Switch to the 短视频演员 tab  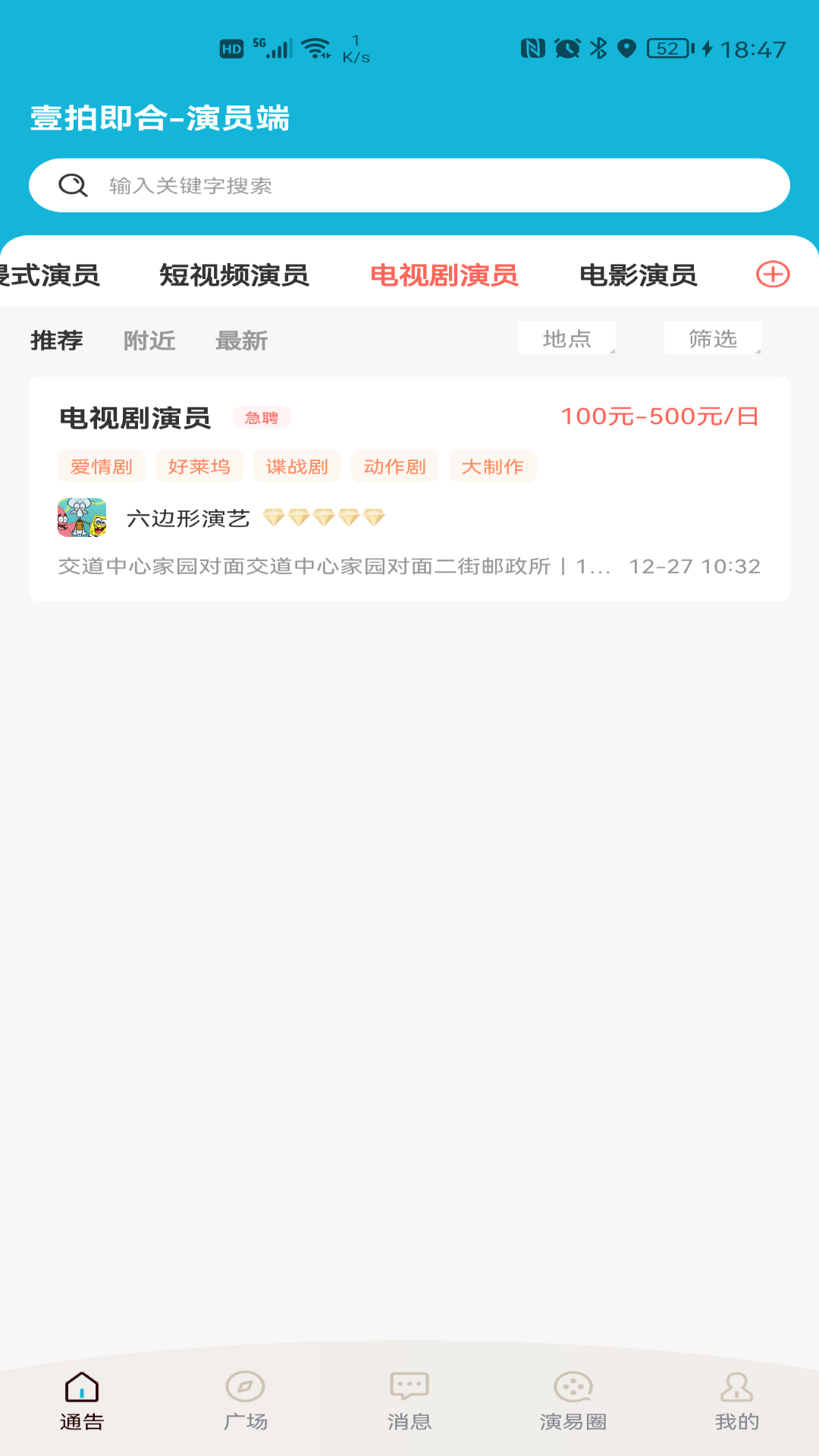click(x=234, y=275)
